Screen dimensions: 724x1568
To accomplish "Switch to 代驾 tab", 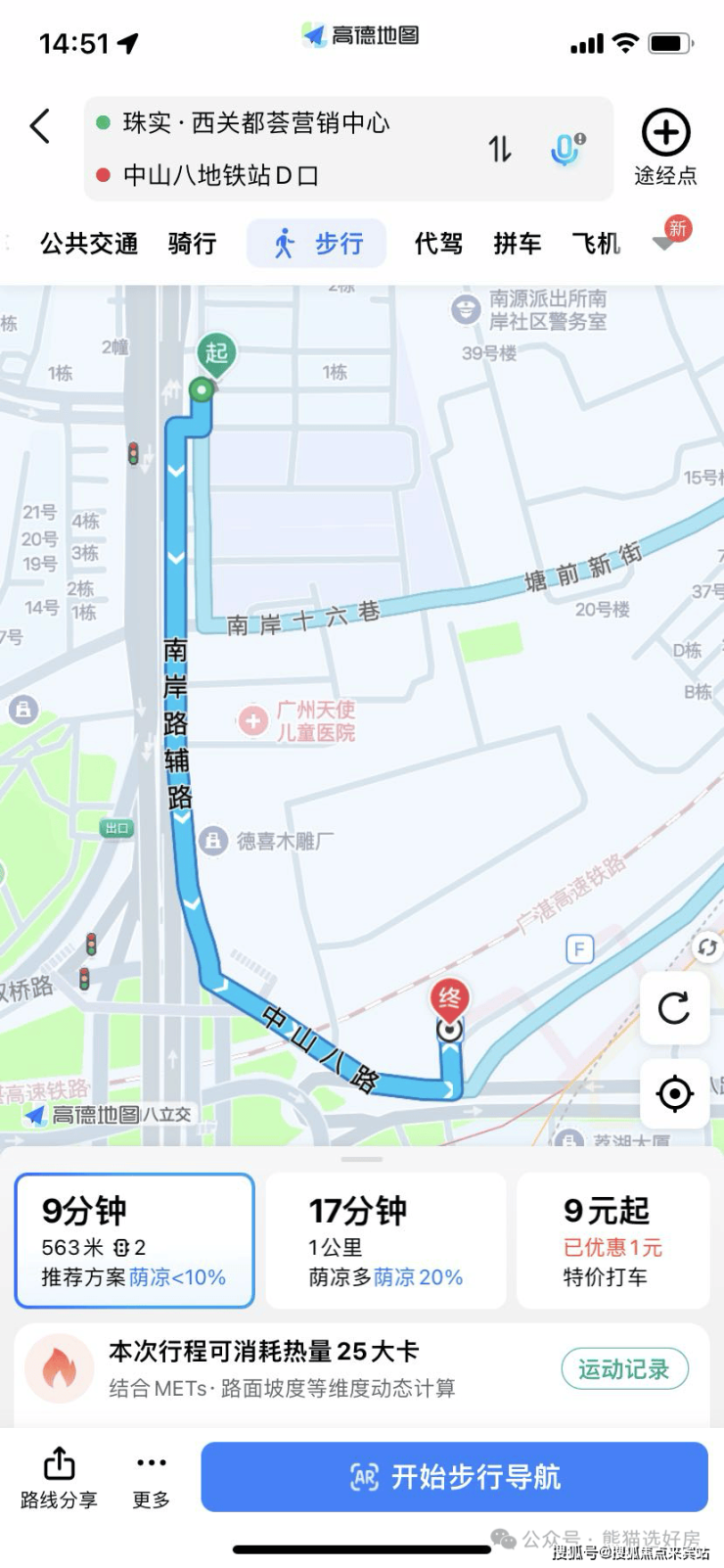I will tap(438, 244).
